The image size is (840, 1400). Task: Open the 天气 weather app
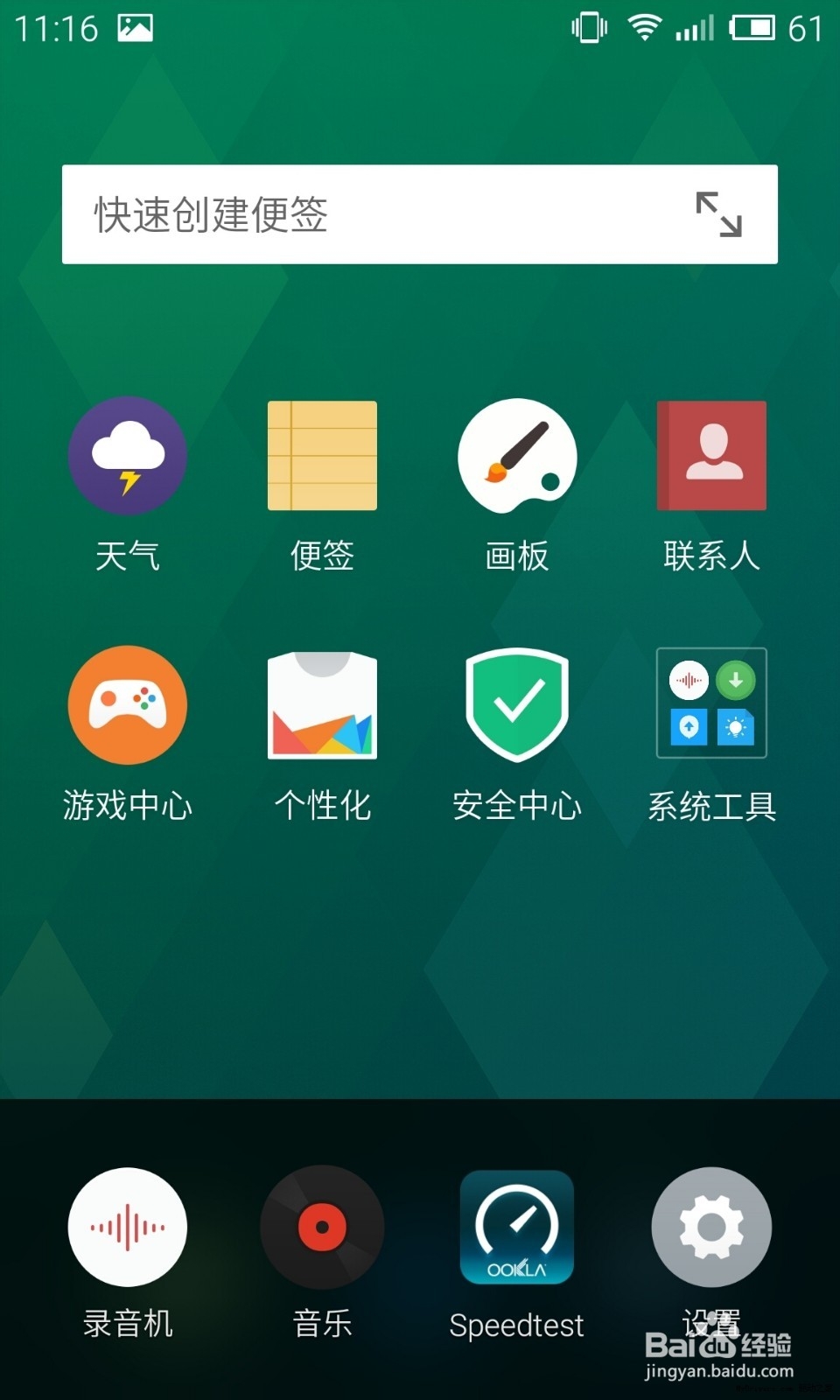(128, 456)
